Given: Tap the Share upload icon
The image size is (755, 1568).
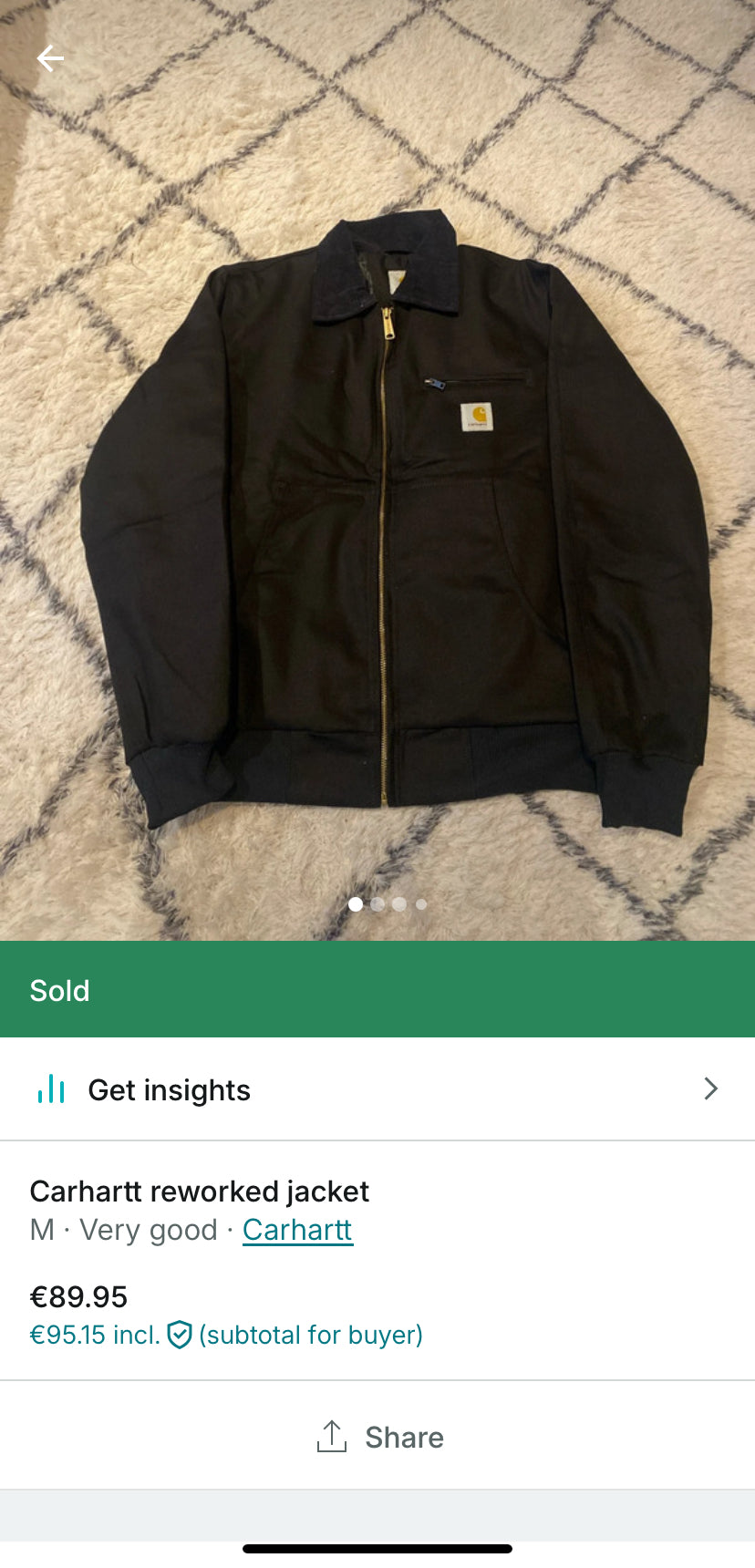Looking at the screenshot, I should 331,1437.
